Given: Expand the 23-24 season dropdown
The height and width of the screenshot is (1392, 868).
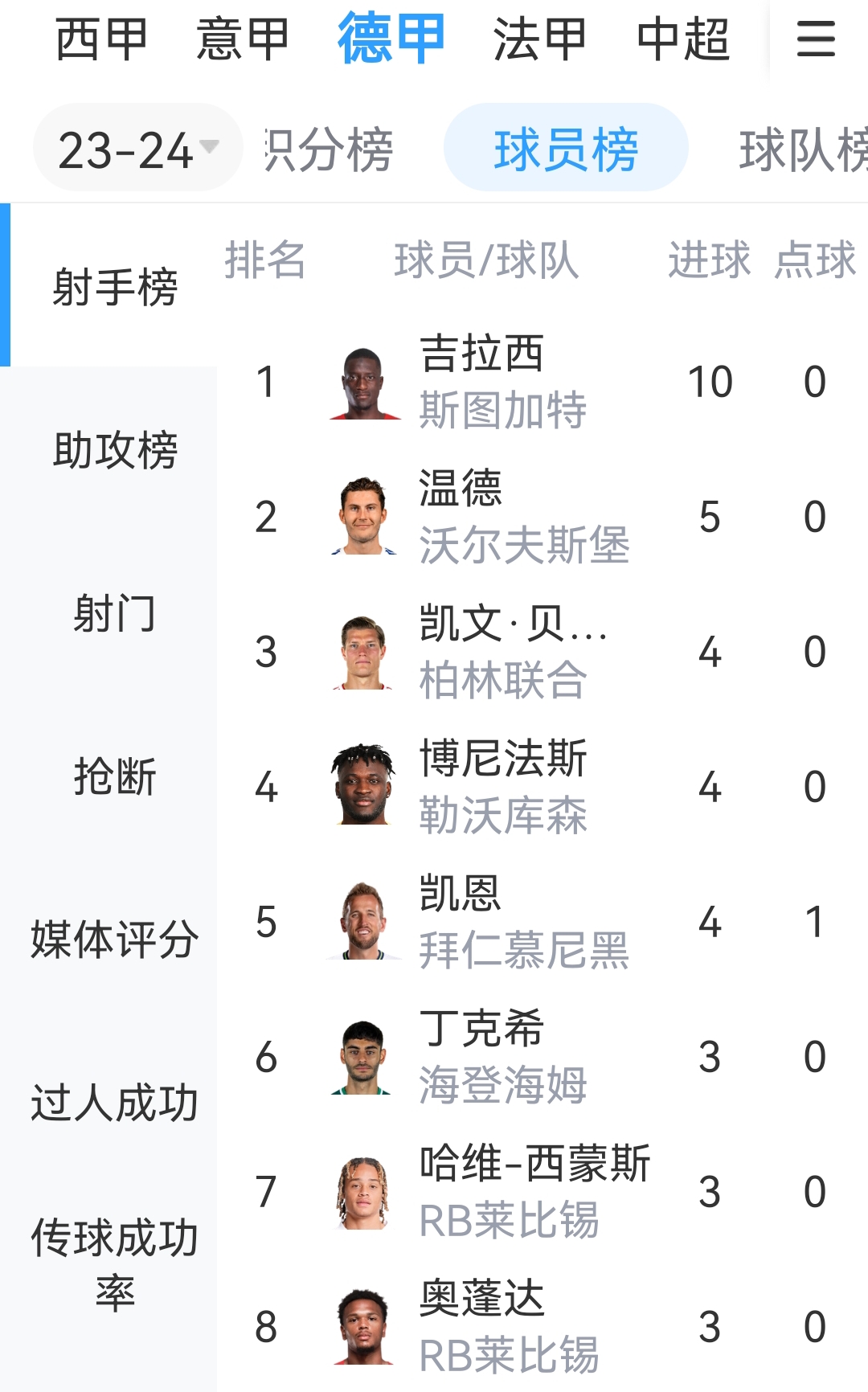Looking at the screenshot, I should tap(137, 149).
